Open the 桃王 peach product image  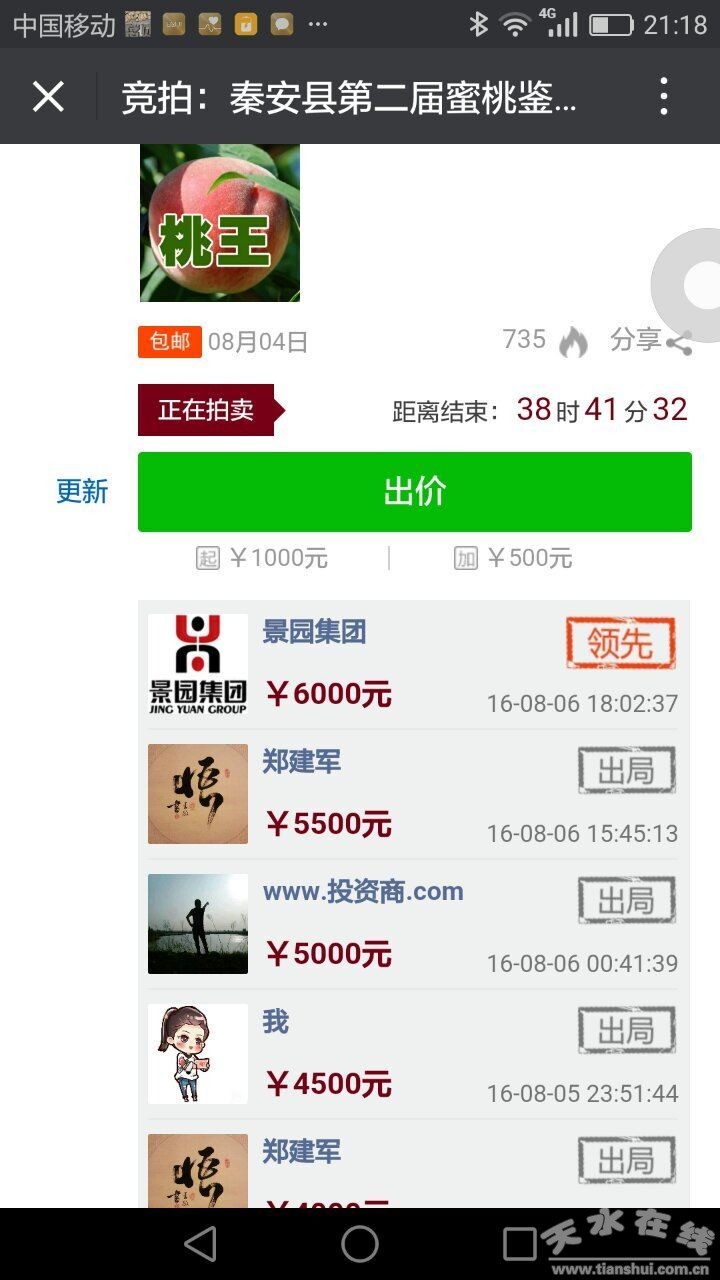[x=220, y=223]
